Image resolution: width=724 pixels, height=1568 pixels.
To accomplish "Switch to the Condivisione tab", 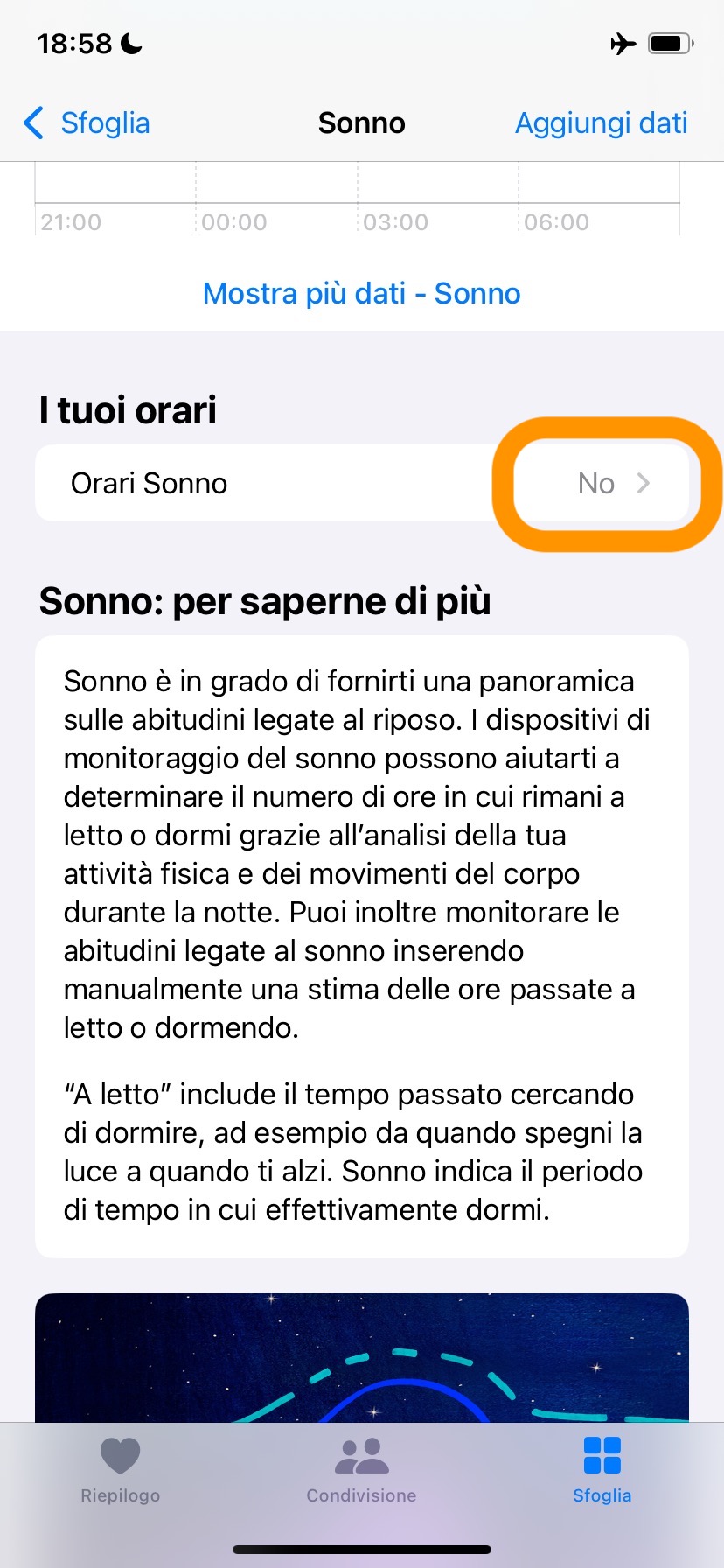I will pos(361,1470).
